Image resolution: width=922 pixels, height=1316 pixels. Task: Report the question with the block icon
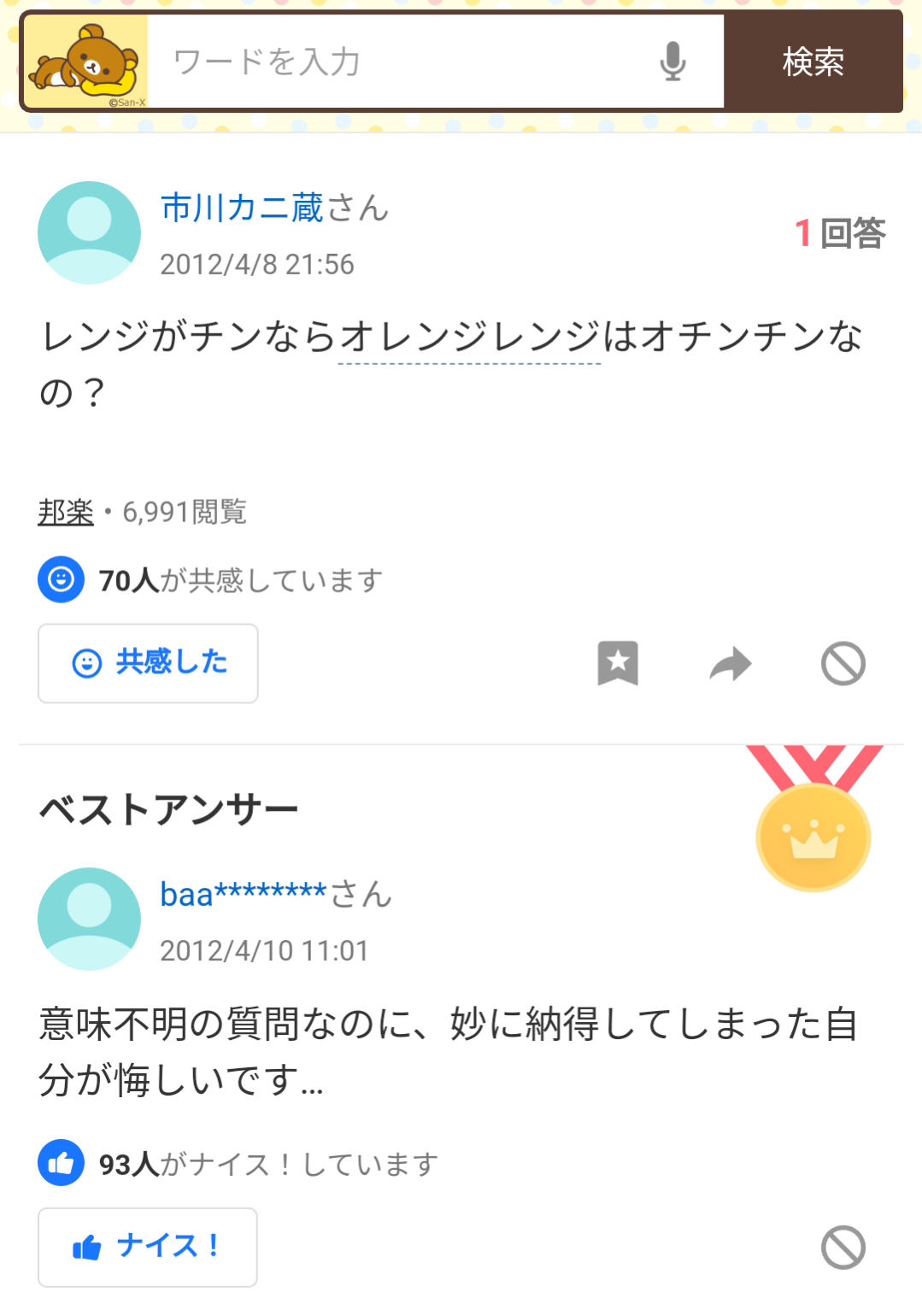coord(843,663)
